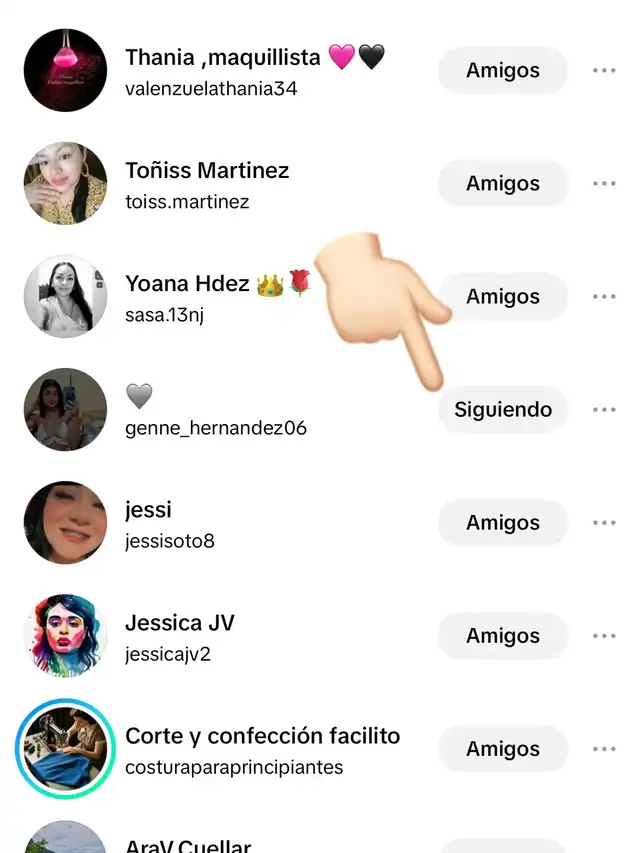This screenshot has height=853, width=640.
Task: Tap the Amigos button for jessisoto8
Action: [502, 523]
